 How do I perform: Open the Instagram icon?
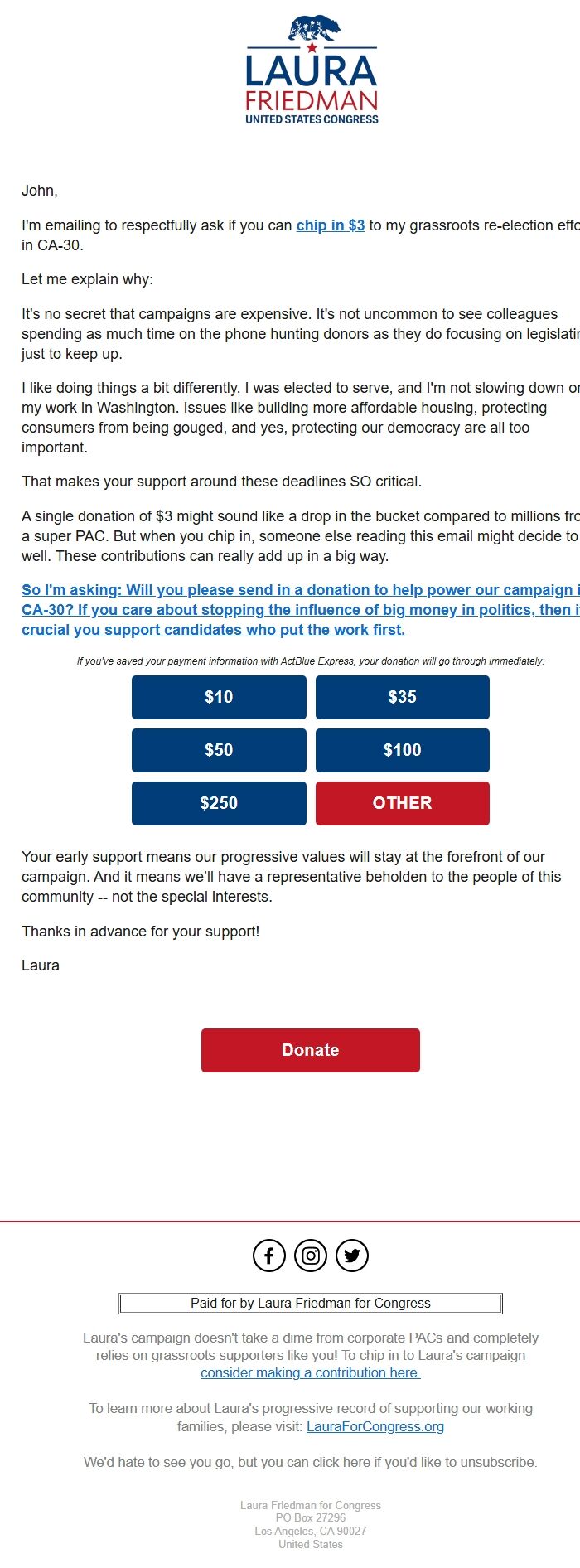point(311,1256)
